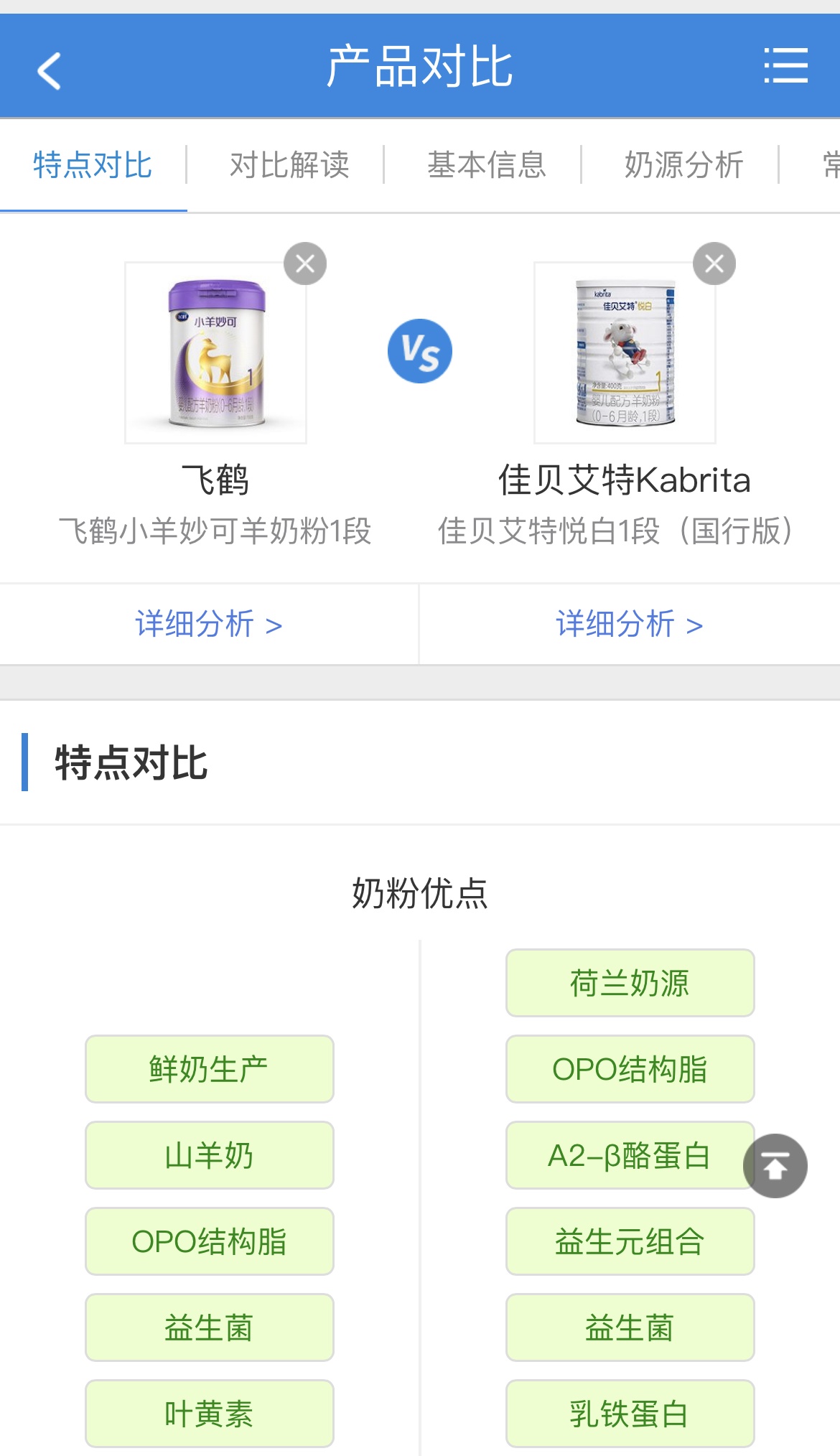The height and width of the screenshot is (1456, 840).
Task: Tap the back-to-top floating button
Action: click(775, 1166)
